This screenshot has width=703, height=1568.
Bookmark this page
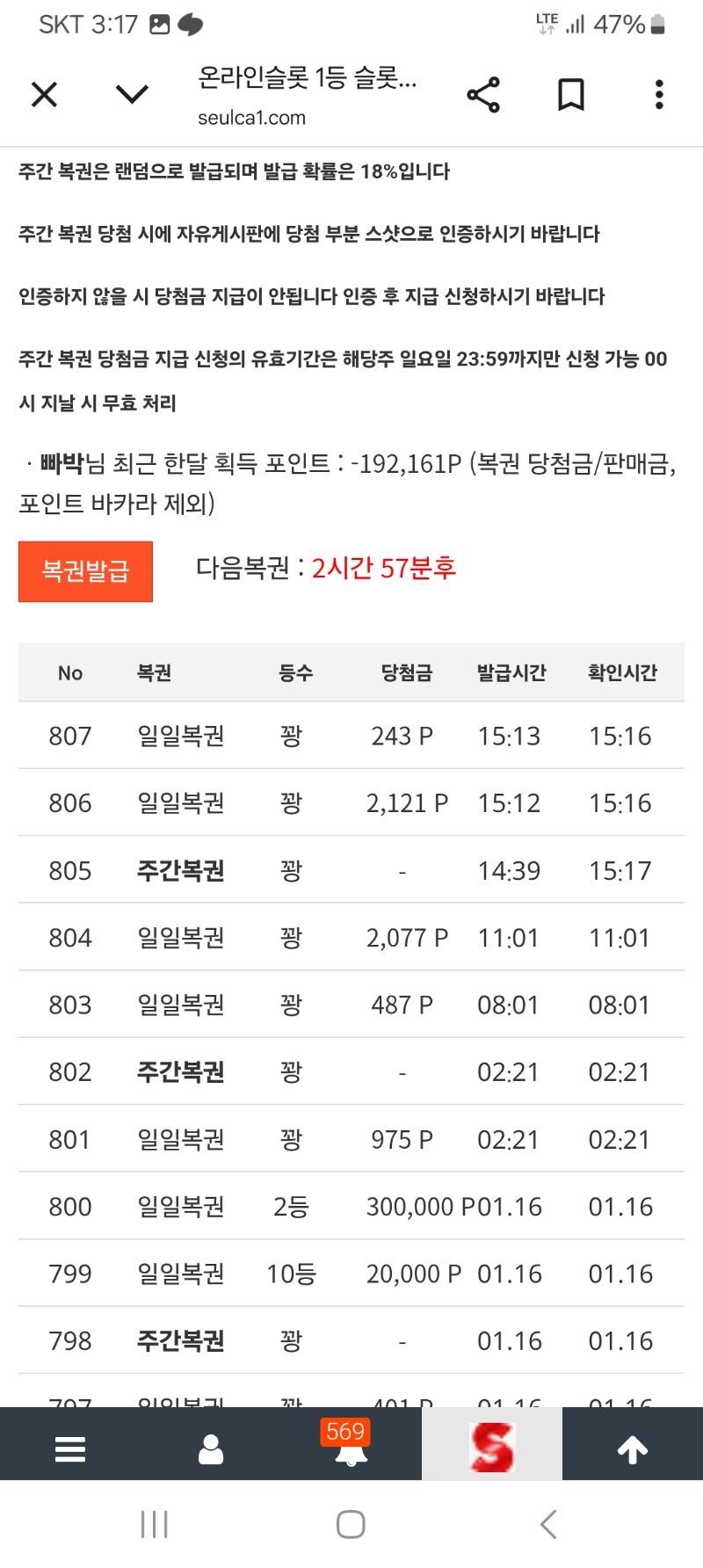click(571, 94)
